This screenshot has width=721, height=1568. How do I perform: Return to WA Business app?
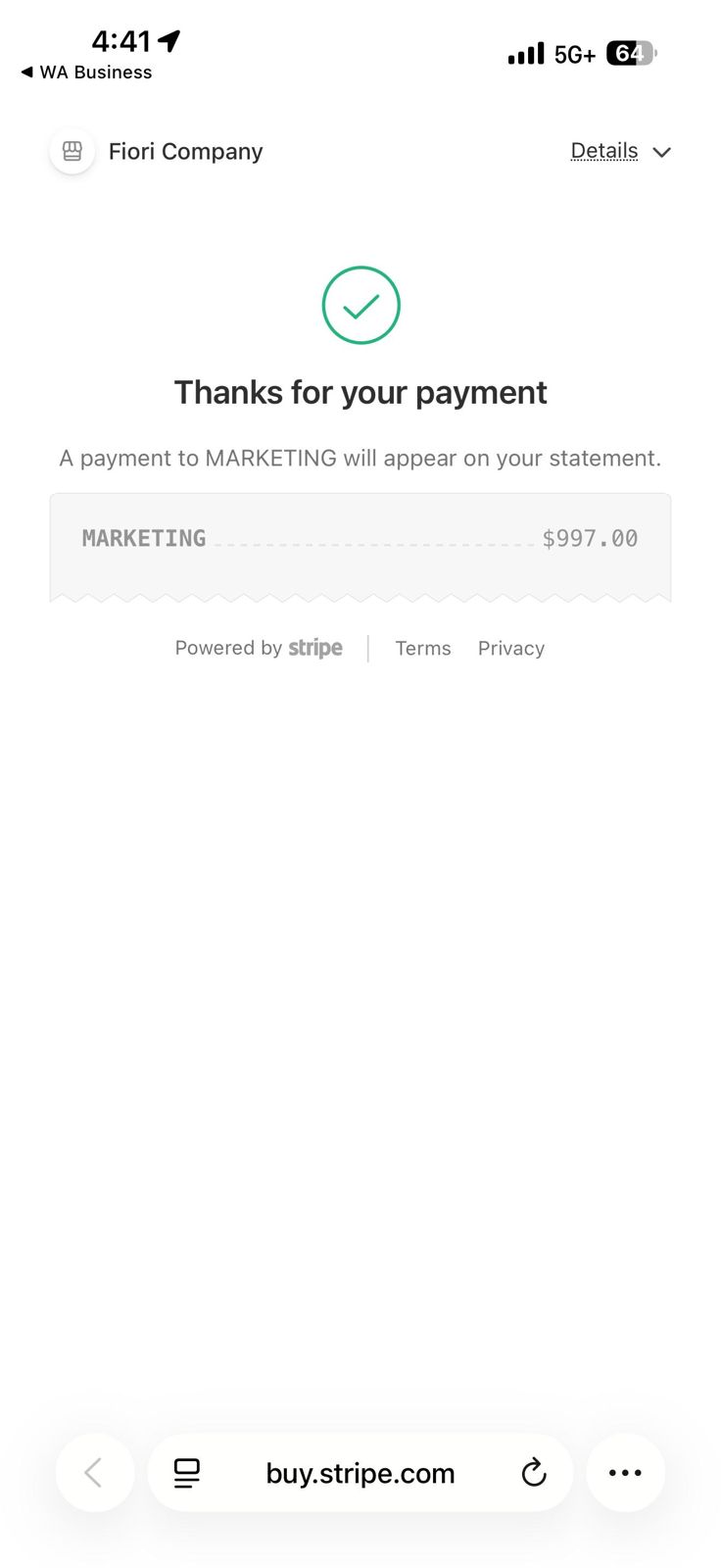click(x=86, y=73)
